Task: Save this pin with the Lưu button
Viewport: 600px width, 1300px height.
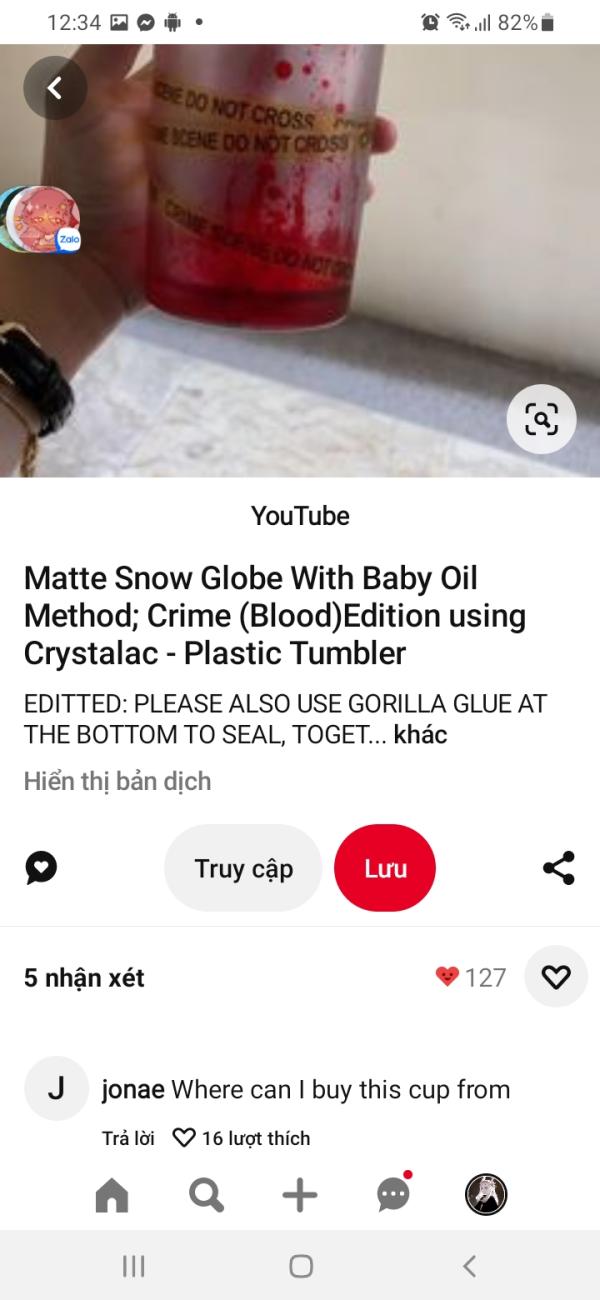Action: tap(385, 868)
